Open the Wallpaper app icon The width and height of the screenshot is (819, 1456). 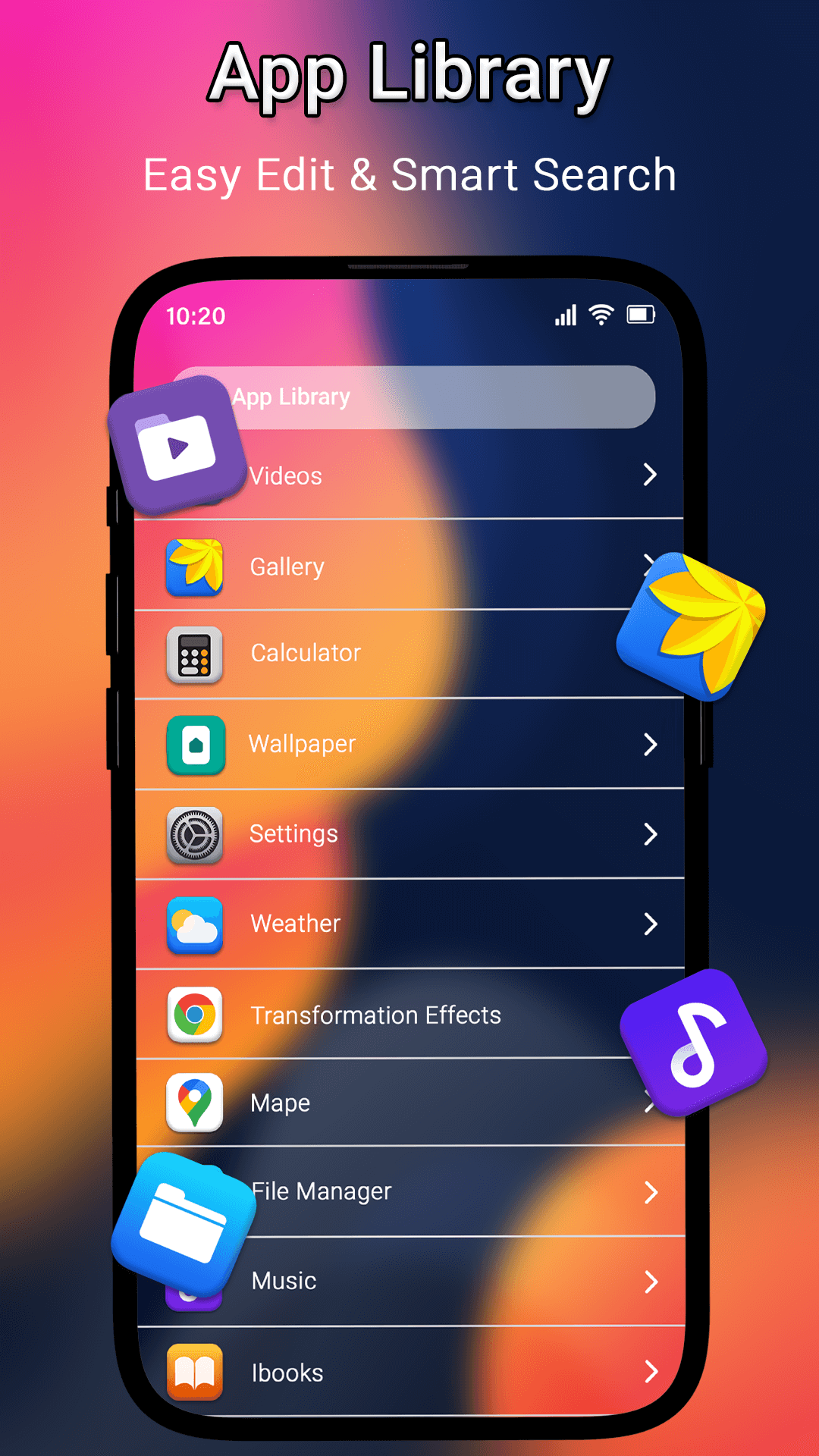click(x=195, y=745)
